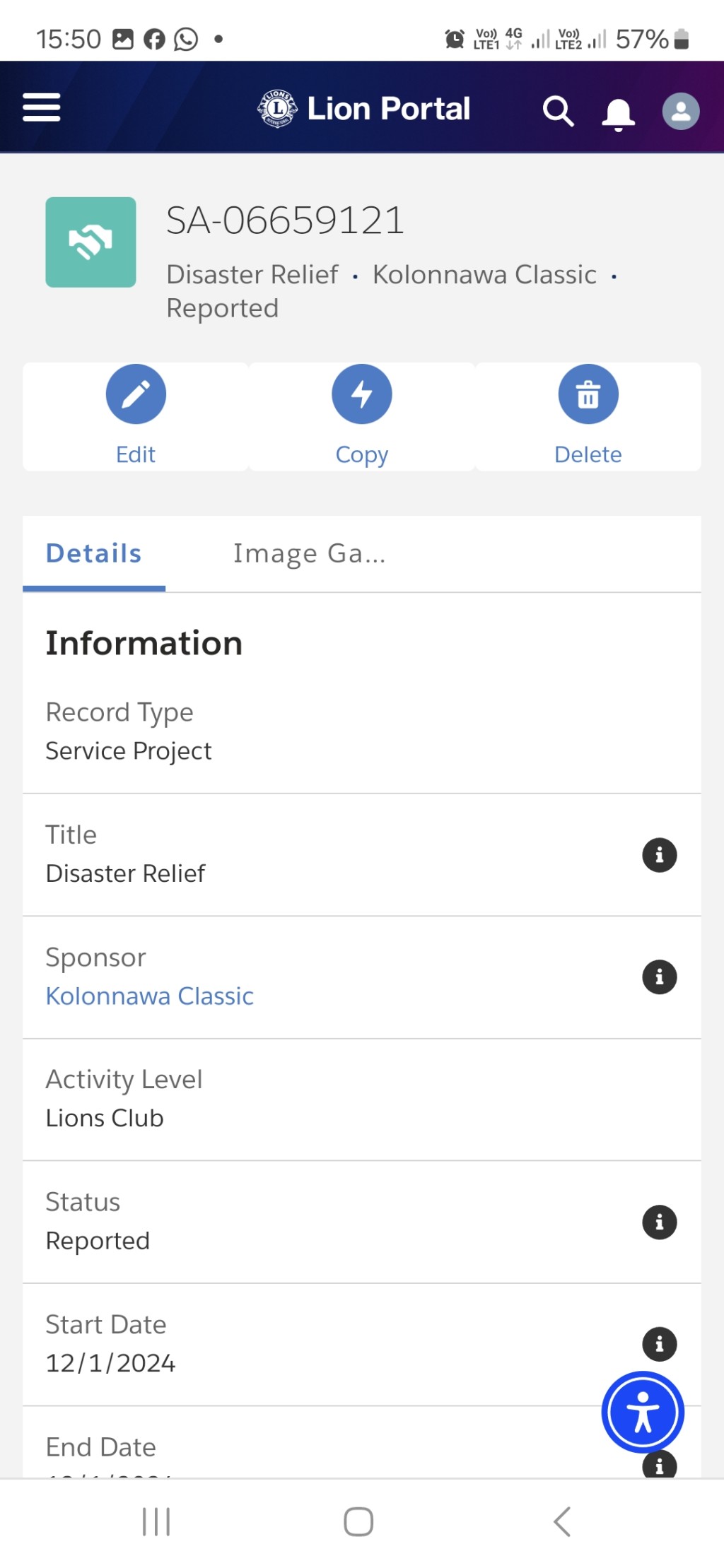Screen dimensions: 724x1568
Task: Go back using system back button
Action: click(x=562, y=1521)
